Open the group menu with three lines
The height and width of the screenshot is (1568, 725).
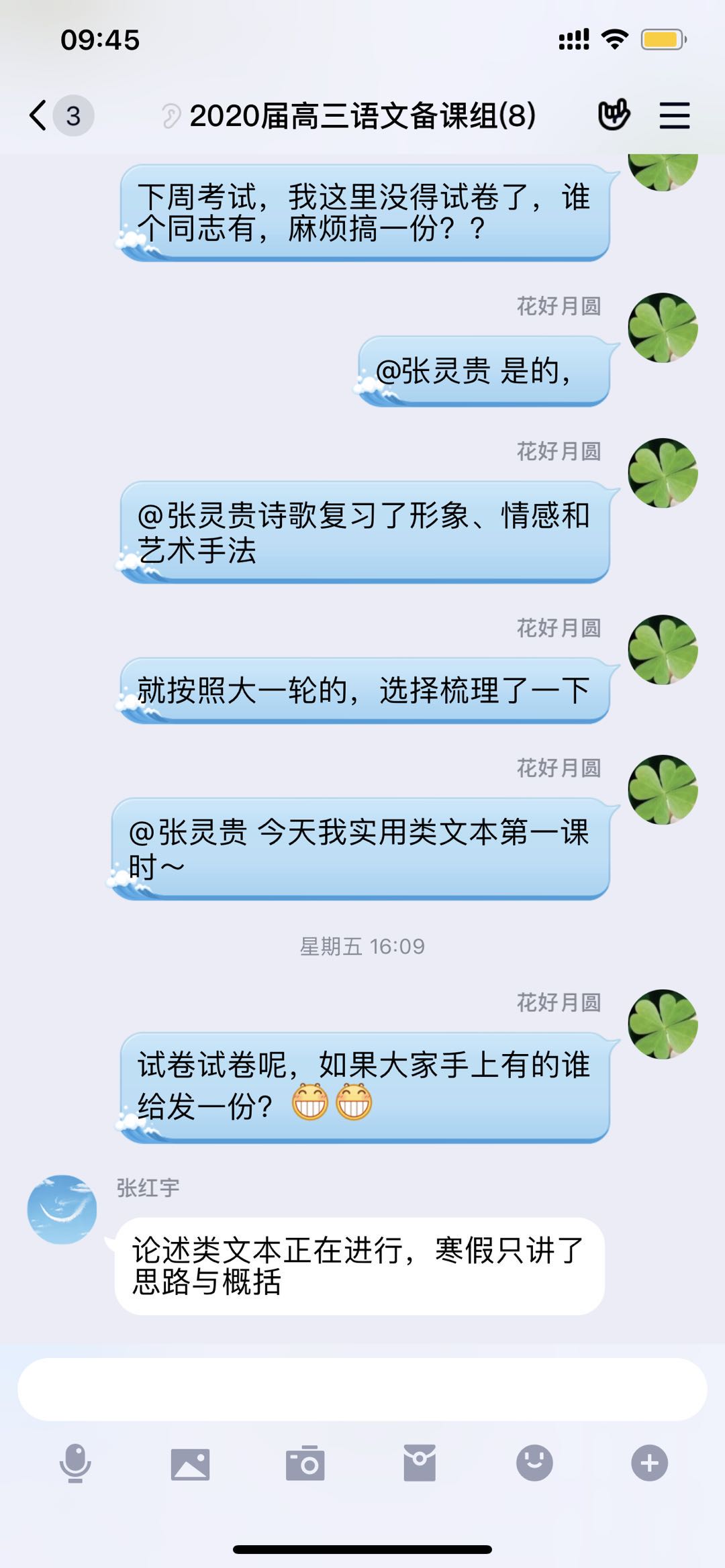674,115
